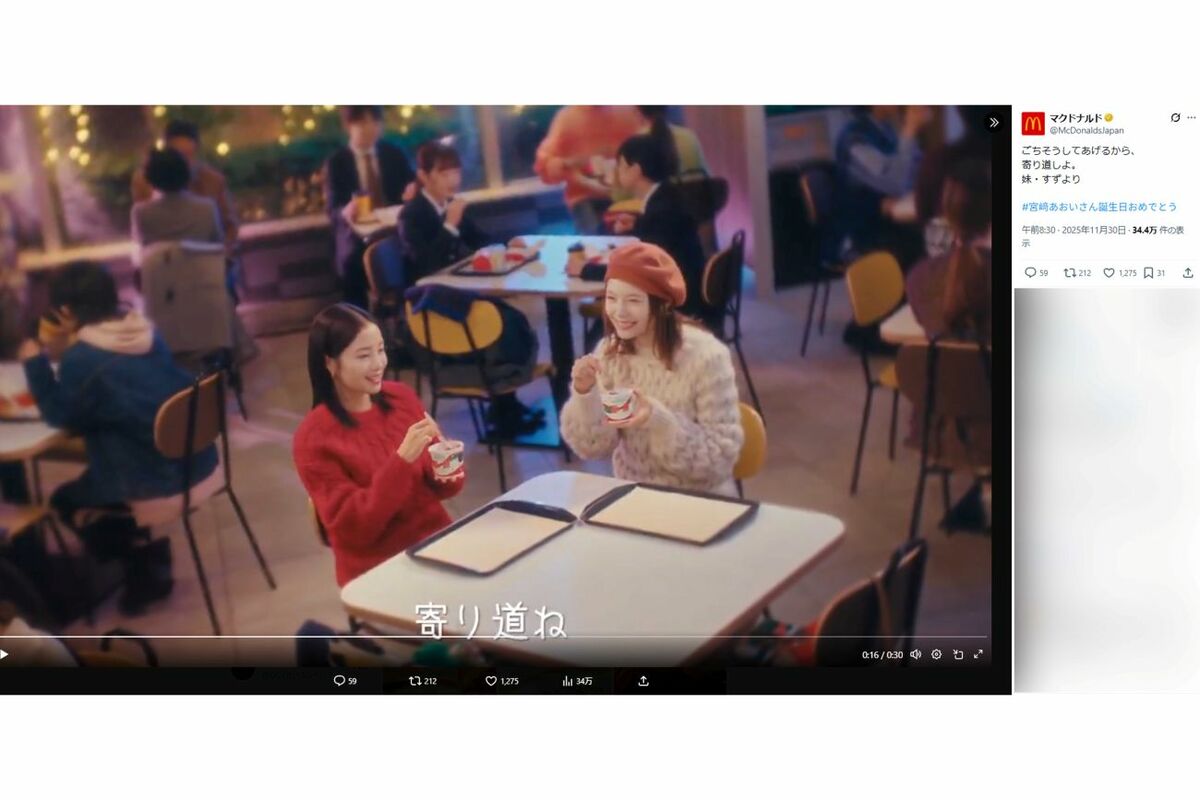Share using icon below the video

click(x=643, y=681)
